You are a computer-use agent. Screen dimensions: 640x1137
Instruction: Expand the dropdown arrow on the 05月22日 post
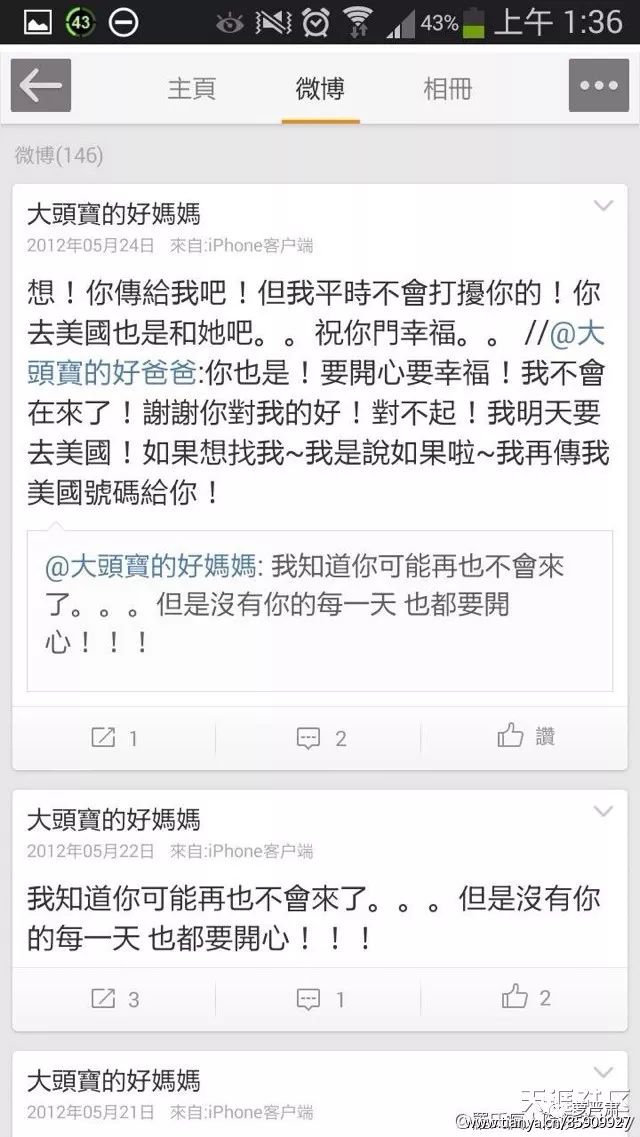(603, 811)
